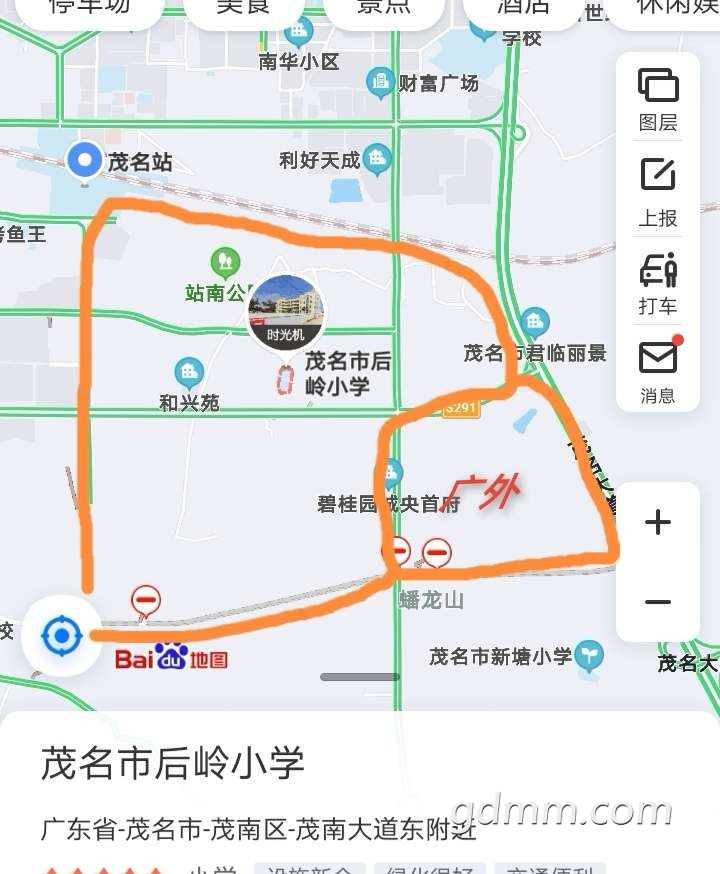The image size is (720, 874).
Task: Recenter map on my current location
Action: coord(62,635)
